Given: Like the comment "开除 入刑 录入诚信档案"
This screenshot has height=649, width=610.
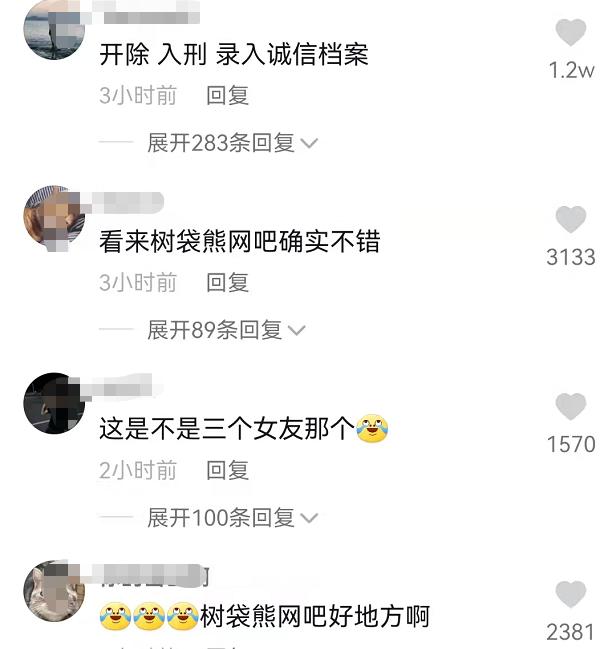Looking at the screenshot, I should 571,34.
